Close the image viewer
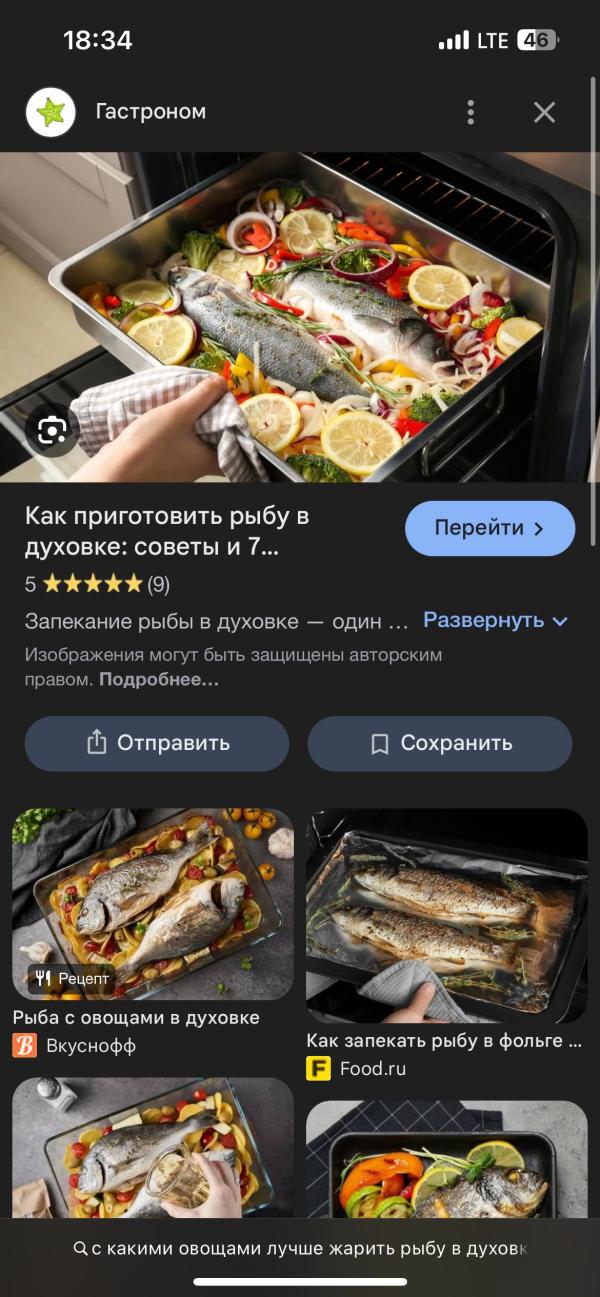This screenshot has height=1297, width=600. (544, 112)
